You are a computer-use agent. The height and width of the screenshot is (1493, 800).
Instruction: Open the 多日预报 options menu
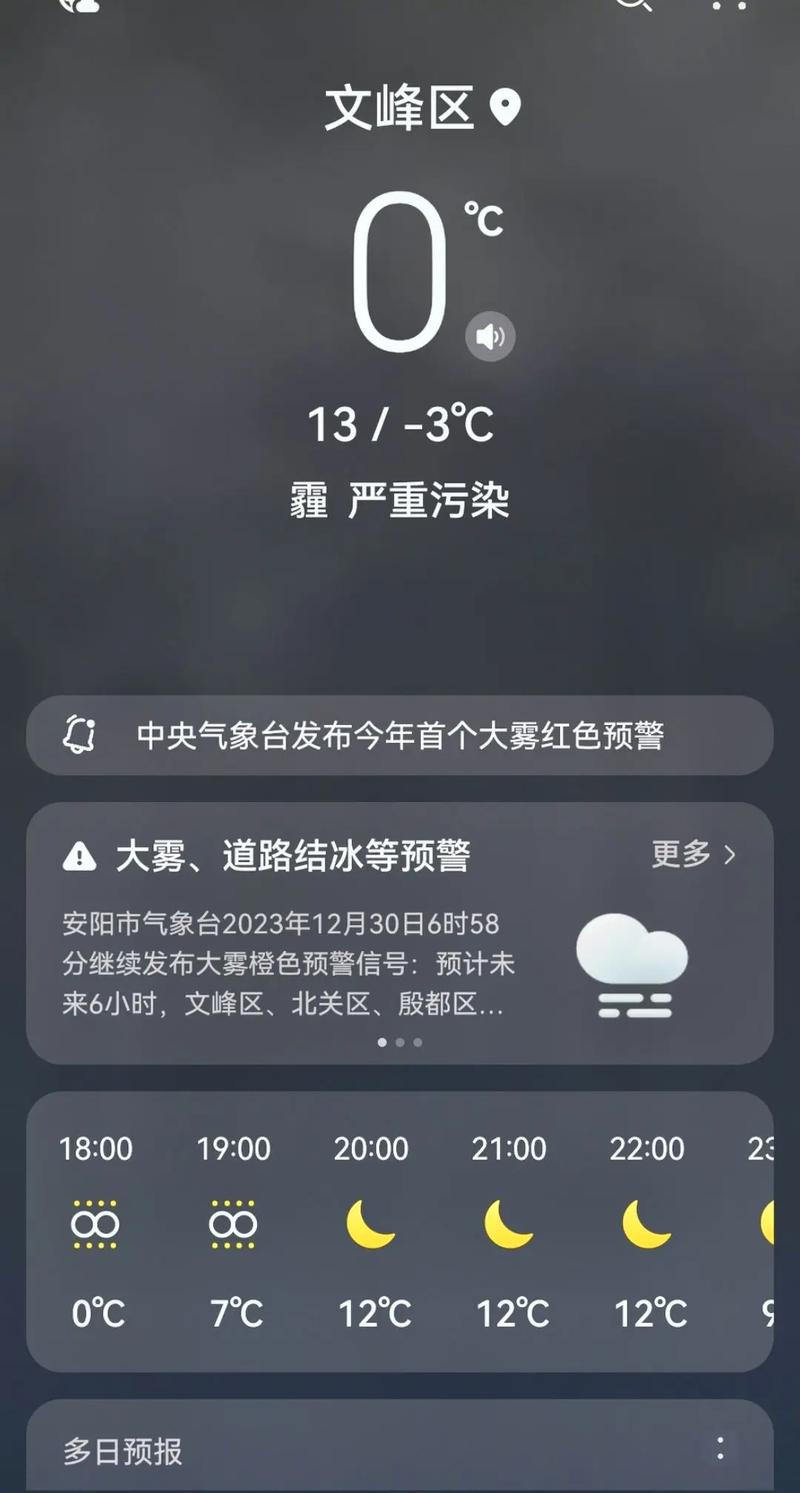[721, 1447]
